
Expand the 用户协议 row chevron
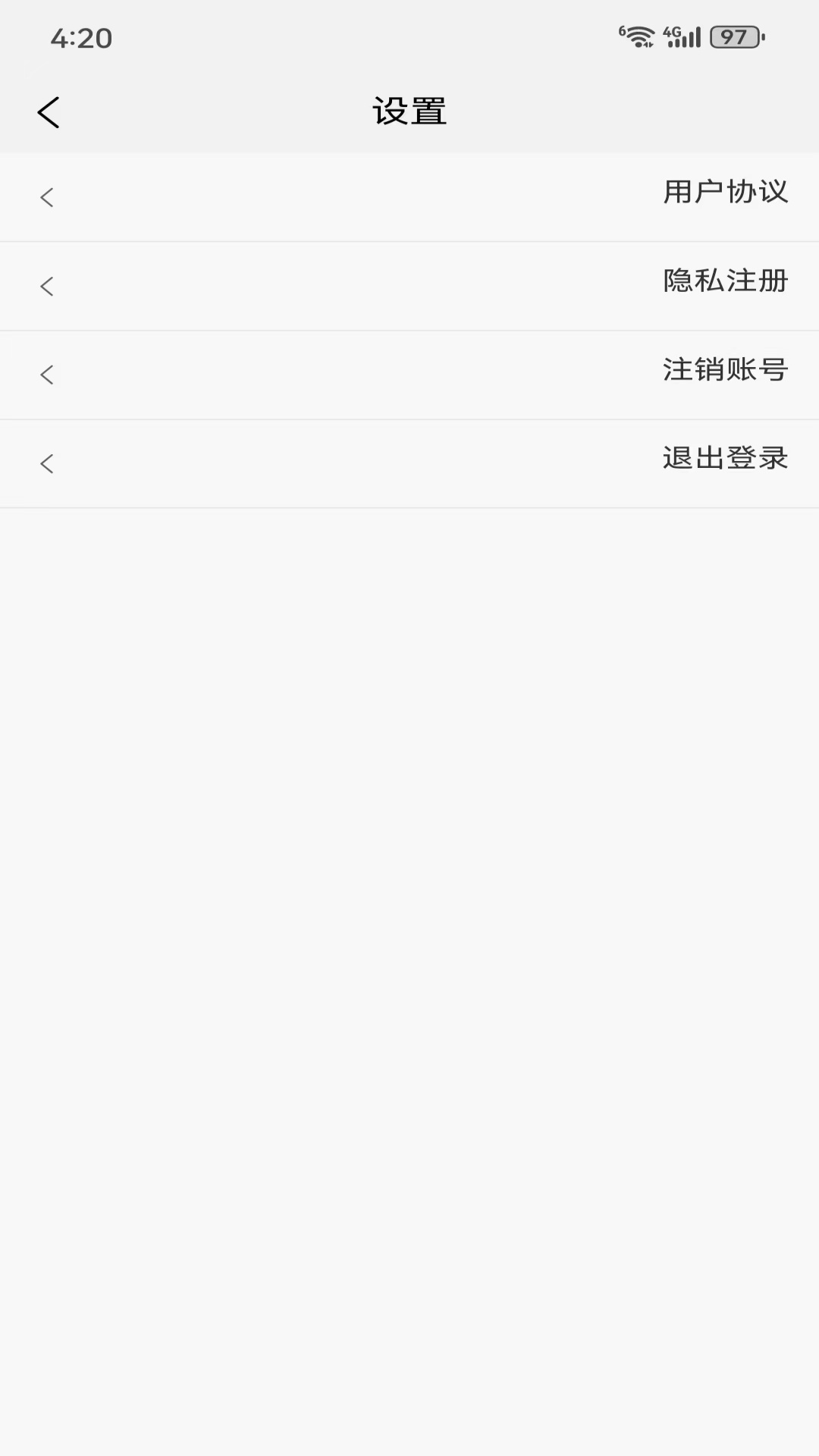pos(46,197)
